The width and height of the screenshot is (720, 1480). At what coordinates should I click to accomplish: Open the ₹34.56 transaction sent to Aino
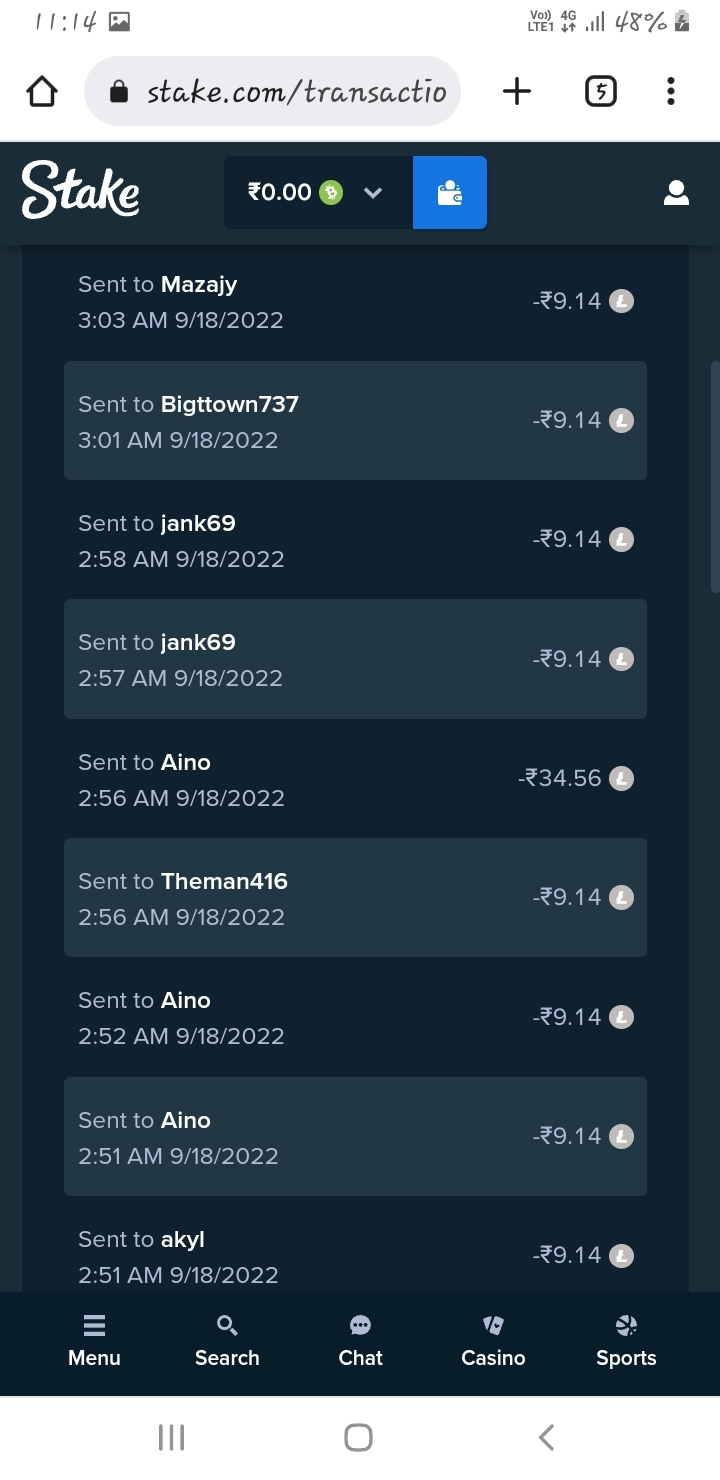click(355, 778)
